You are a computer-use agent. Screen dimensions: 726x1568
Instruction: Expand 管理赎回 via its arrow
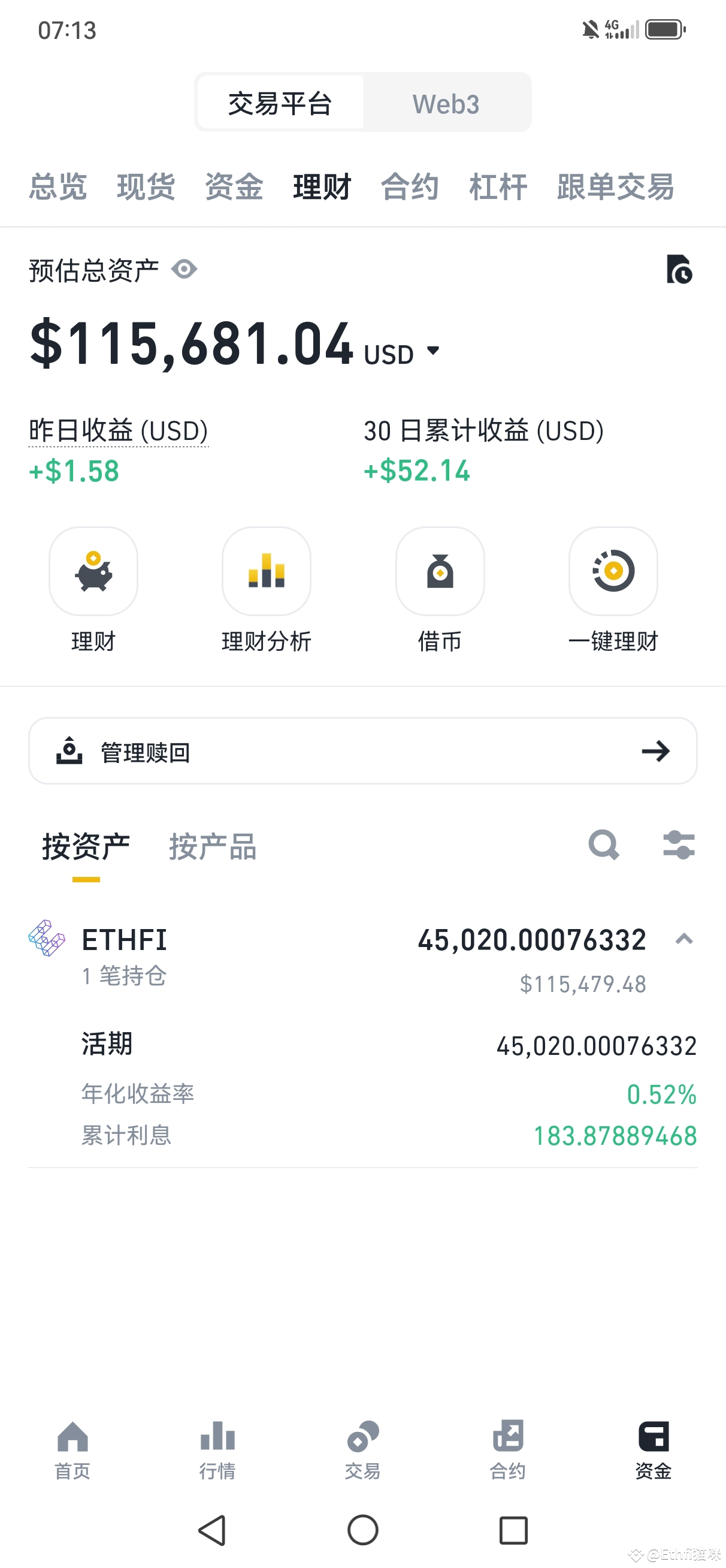[x=655, y=751]
